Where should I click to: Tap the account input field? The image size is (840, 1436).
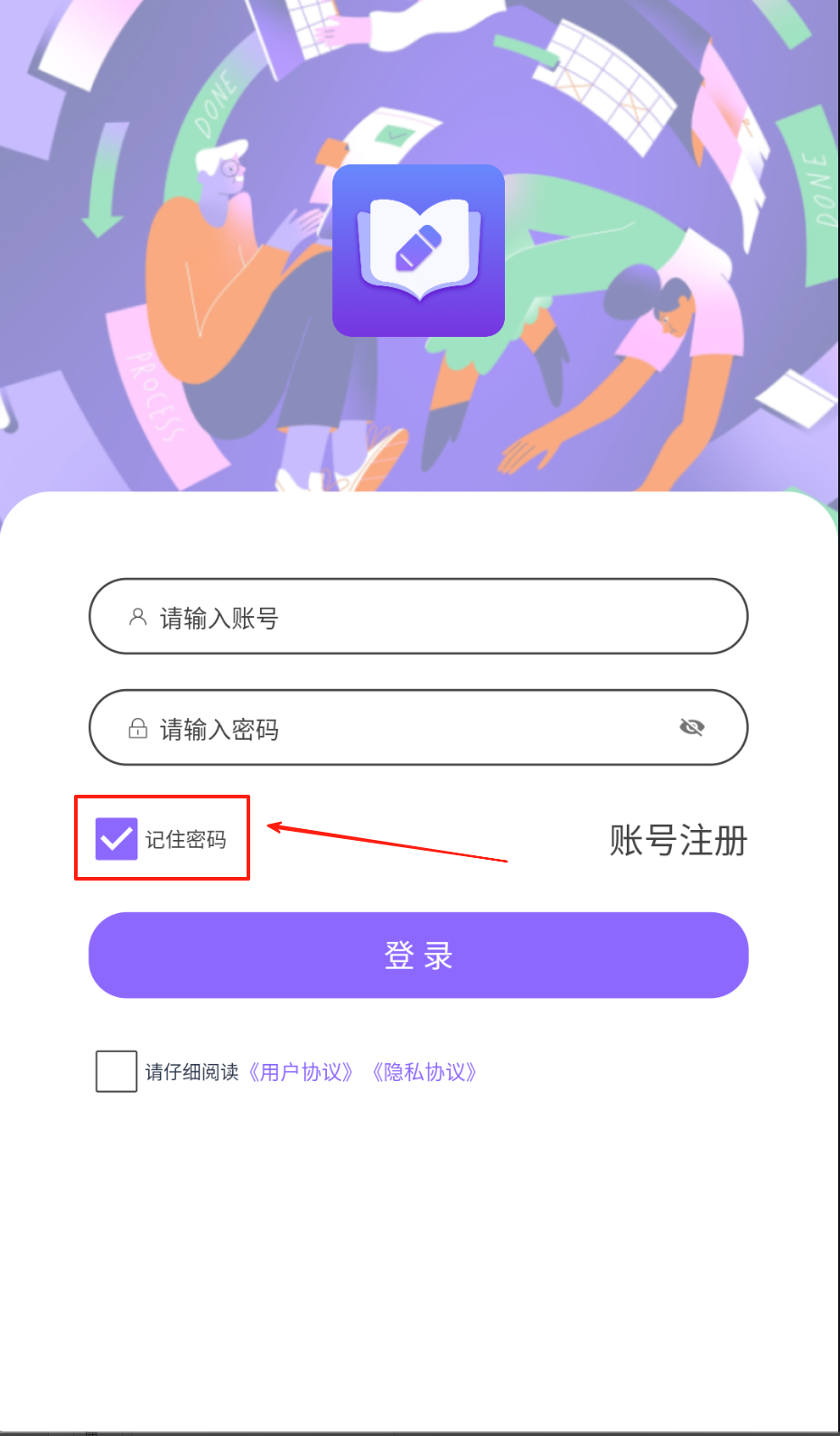coord(418,616)
